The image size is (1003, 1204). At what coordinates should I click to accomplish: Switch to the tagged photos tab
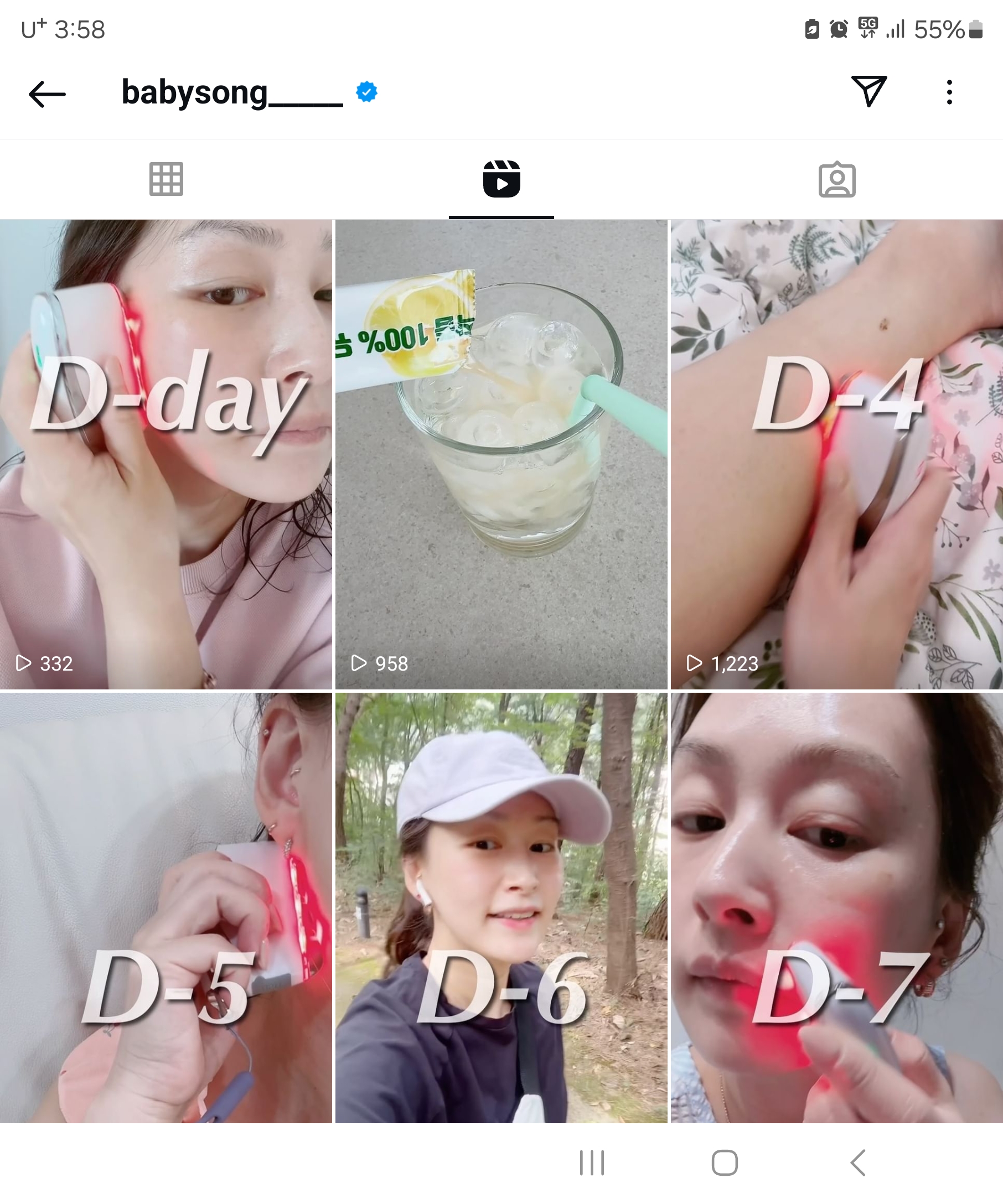tap(836, 179)
